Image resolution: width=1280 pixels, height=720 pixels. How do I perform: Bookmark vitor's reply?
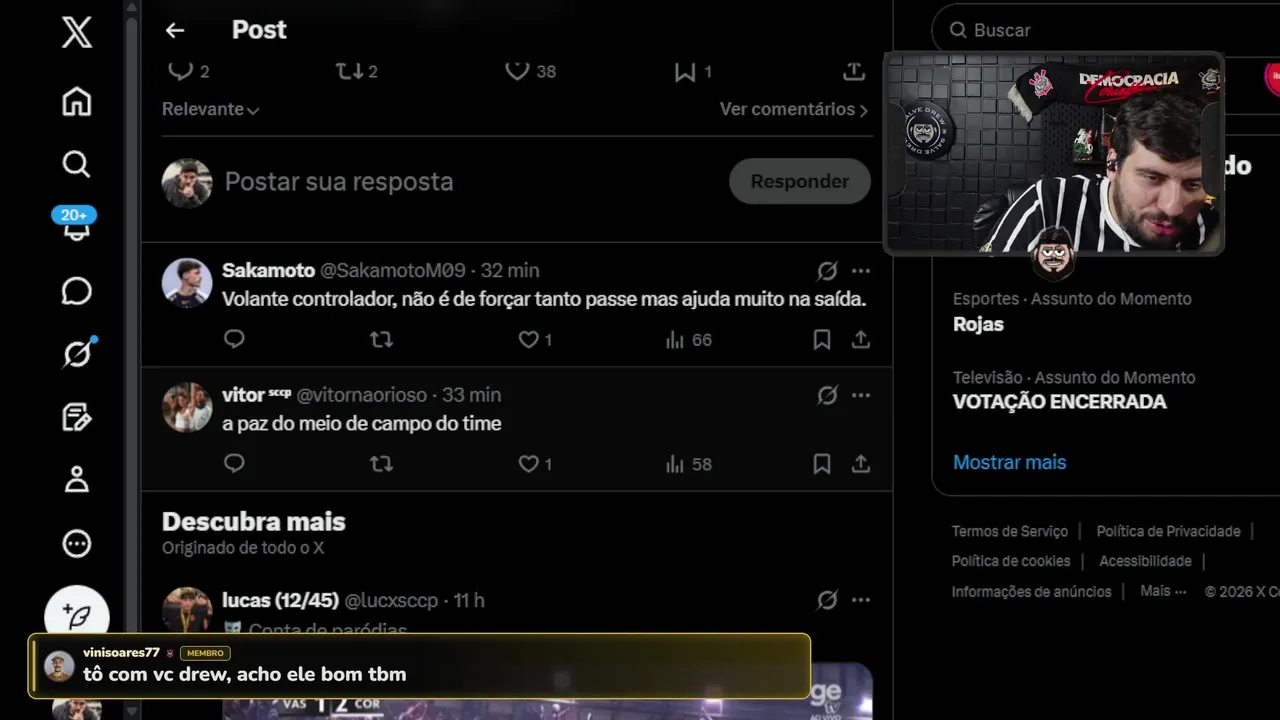pos(822,464)
